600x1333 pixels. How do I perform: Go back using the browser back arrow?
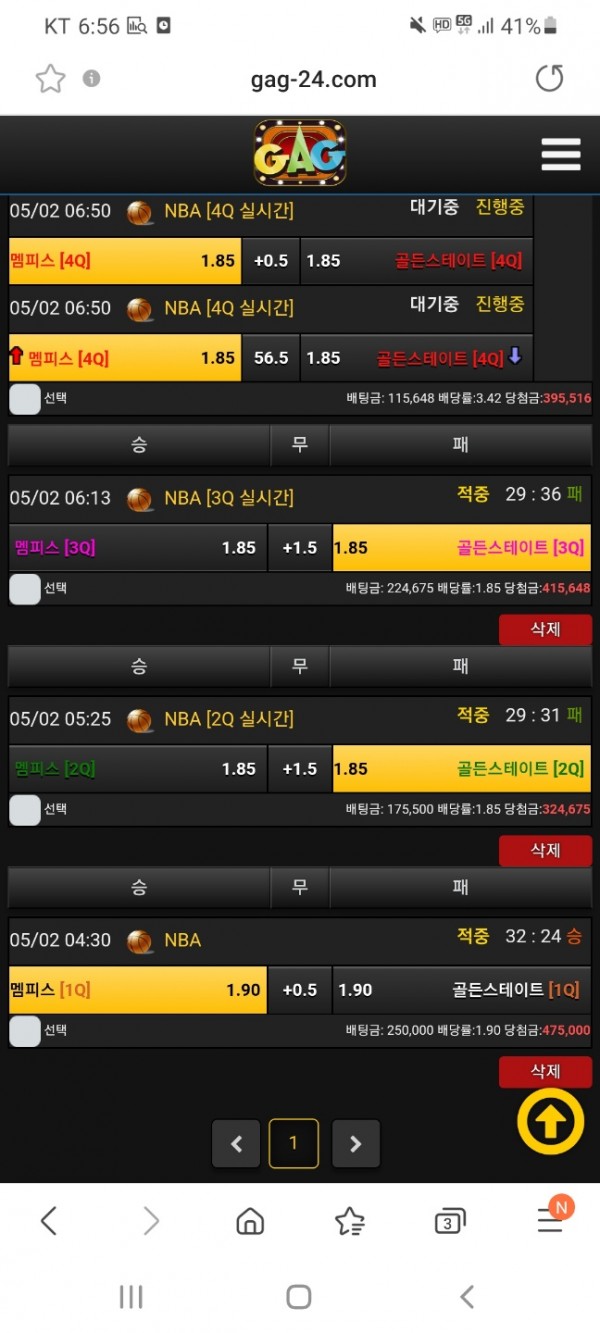(x=48, y=1220)
